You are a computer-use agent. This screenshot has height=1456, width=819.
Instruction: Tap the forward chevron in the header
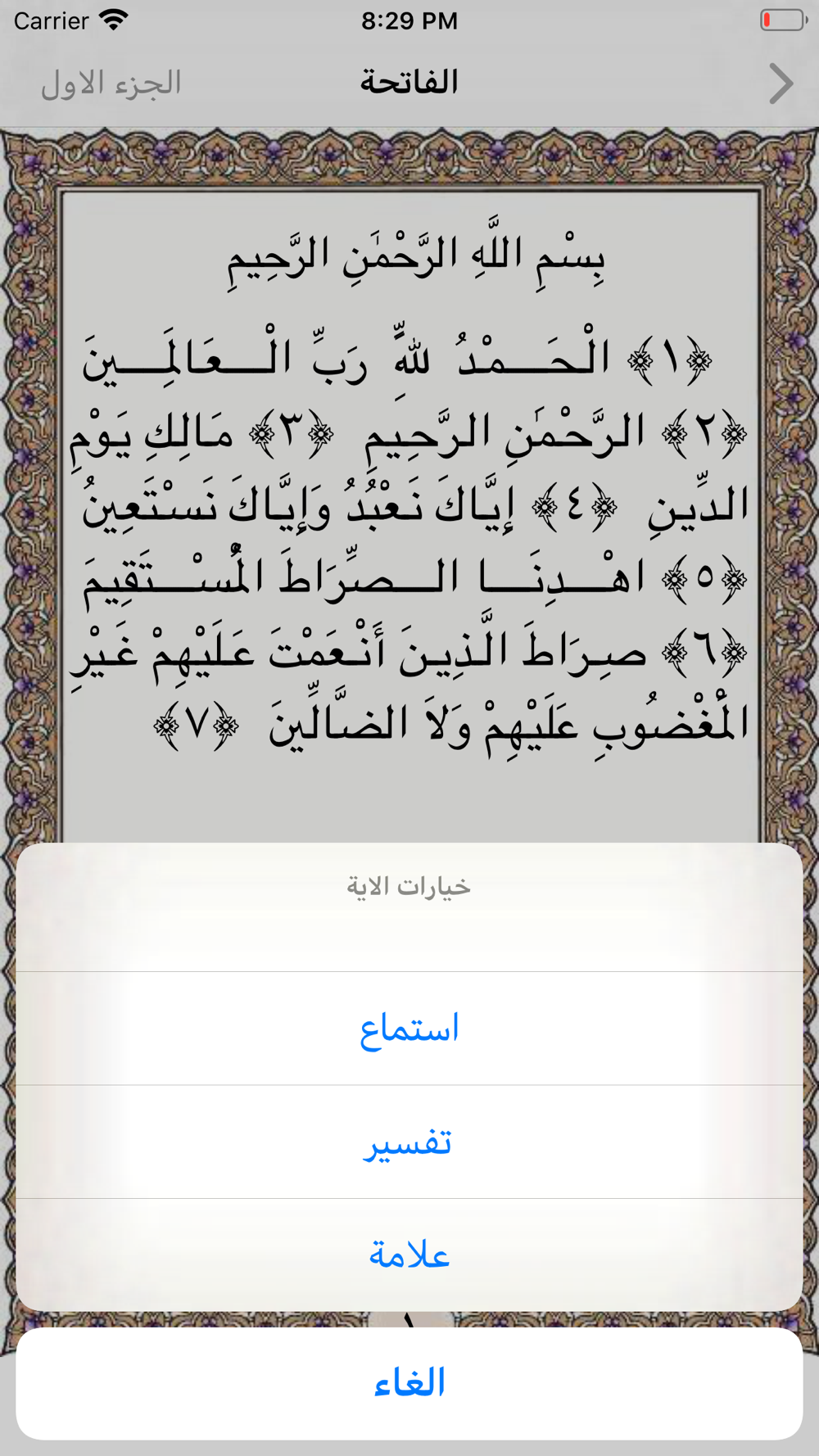[781, 83]
